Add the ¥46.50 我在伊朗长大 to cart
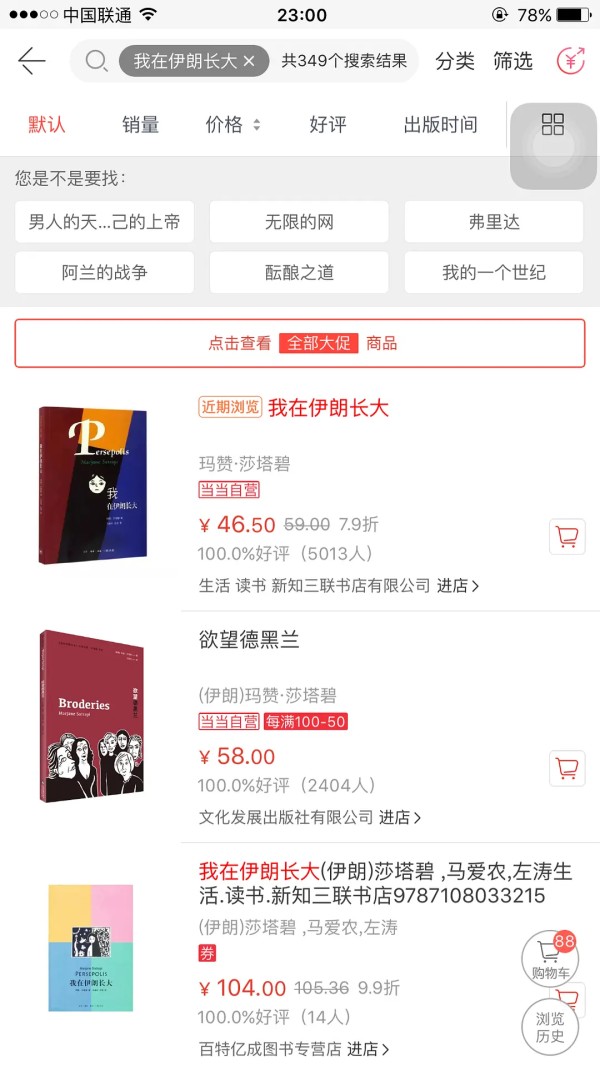This screenshot has height=1066, width=600. [567, 537]
